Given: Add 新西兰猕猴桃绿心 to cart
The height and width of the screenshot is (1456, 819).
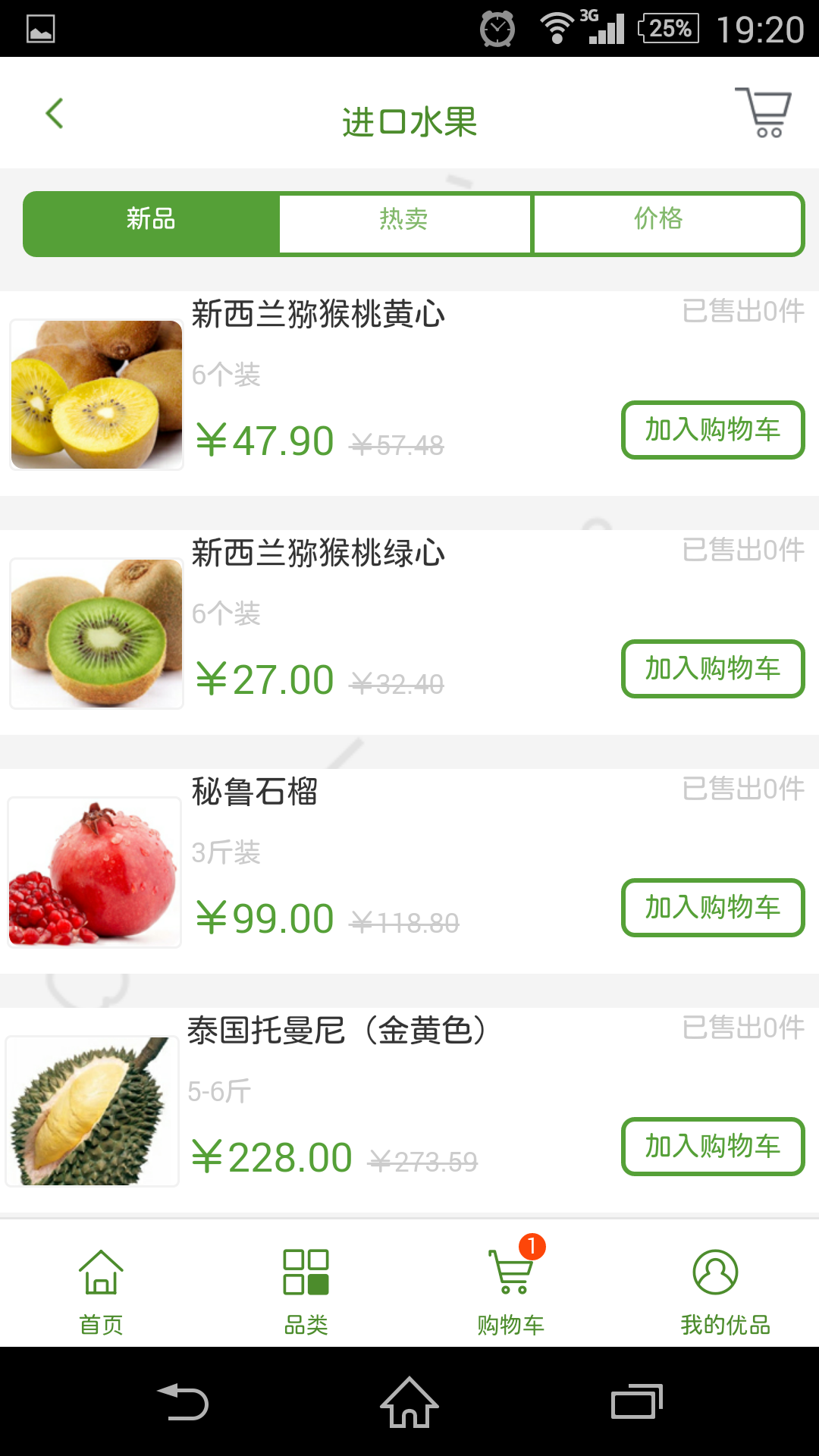Looking at the screenshot, I should tap(712, 669).
